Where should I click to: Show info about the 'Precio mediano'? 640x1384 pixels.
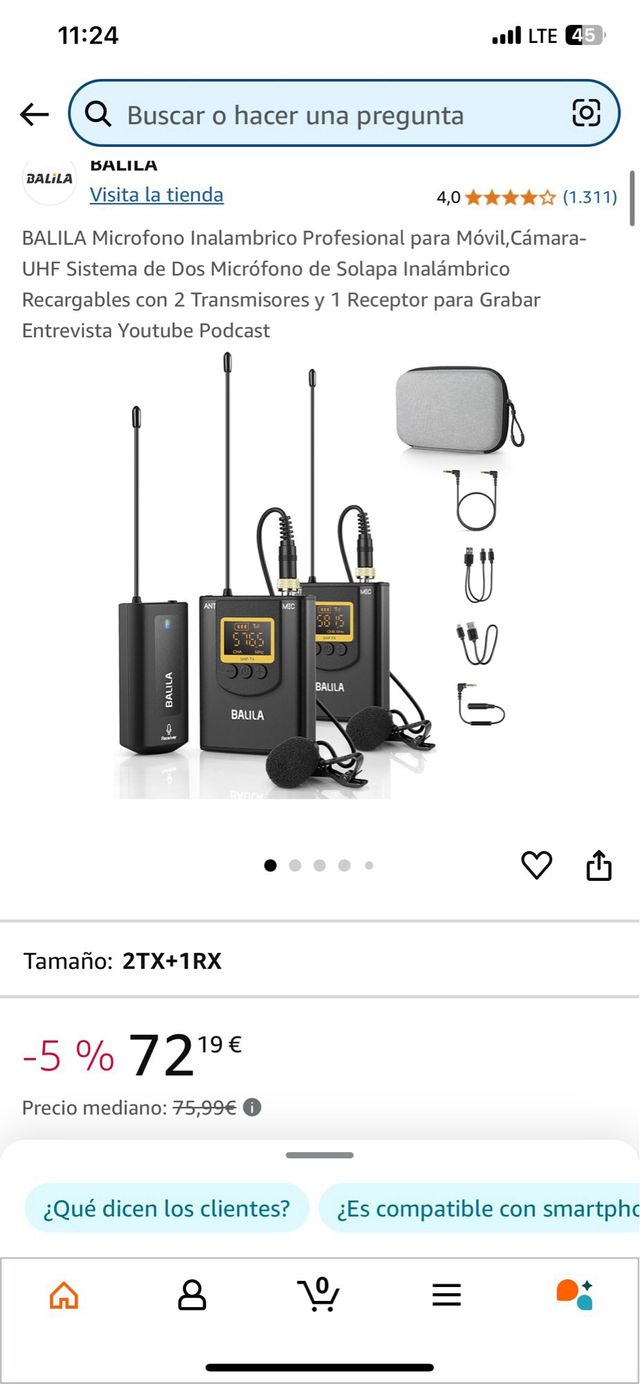(253, 1108)
